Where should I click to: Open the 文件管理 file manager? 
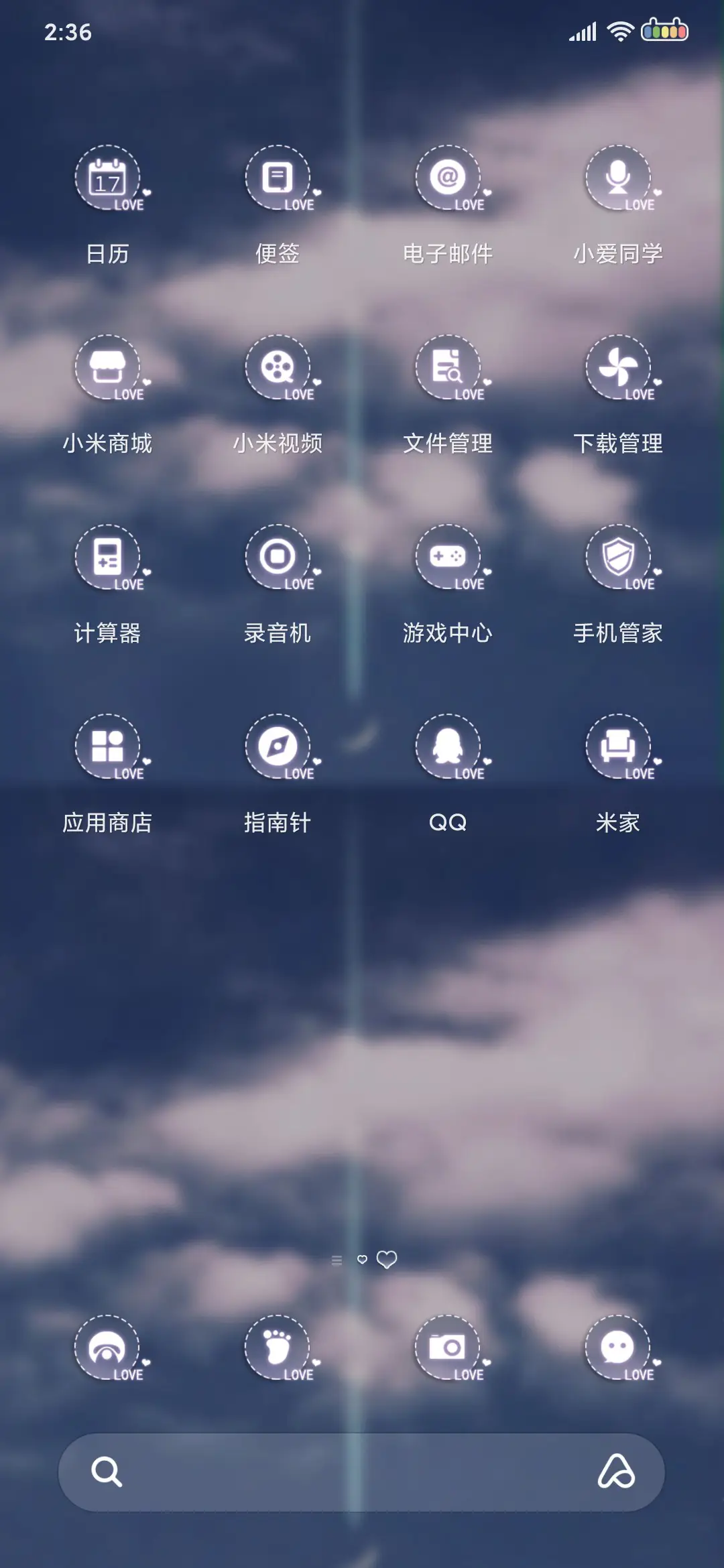point(448,367)
